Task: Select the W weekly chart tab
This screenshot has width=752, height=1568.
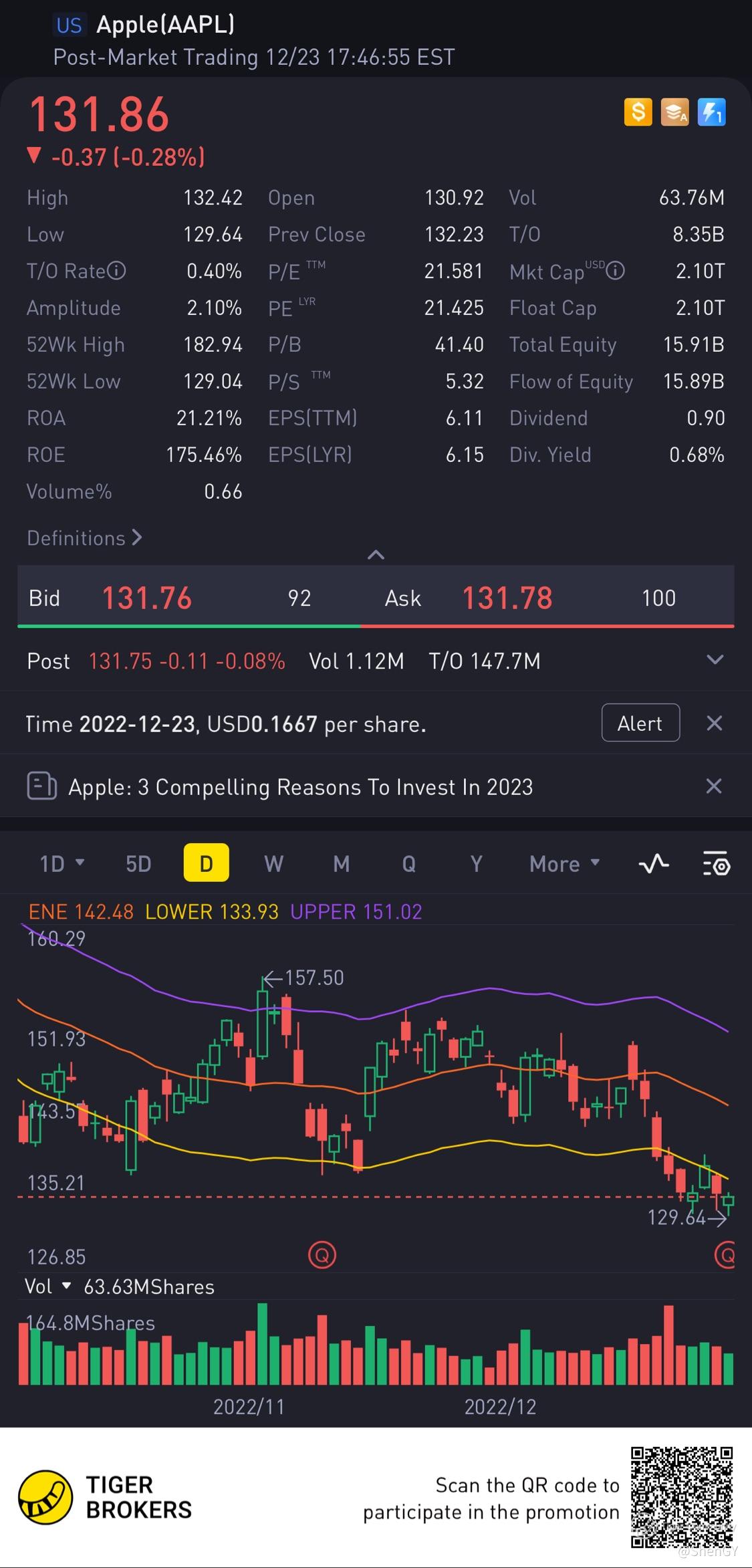Action: tap(273, 863)
